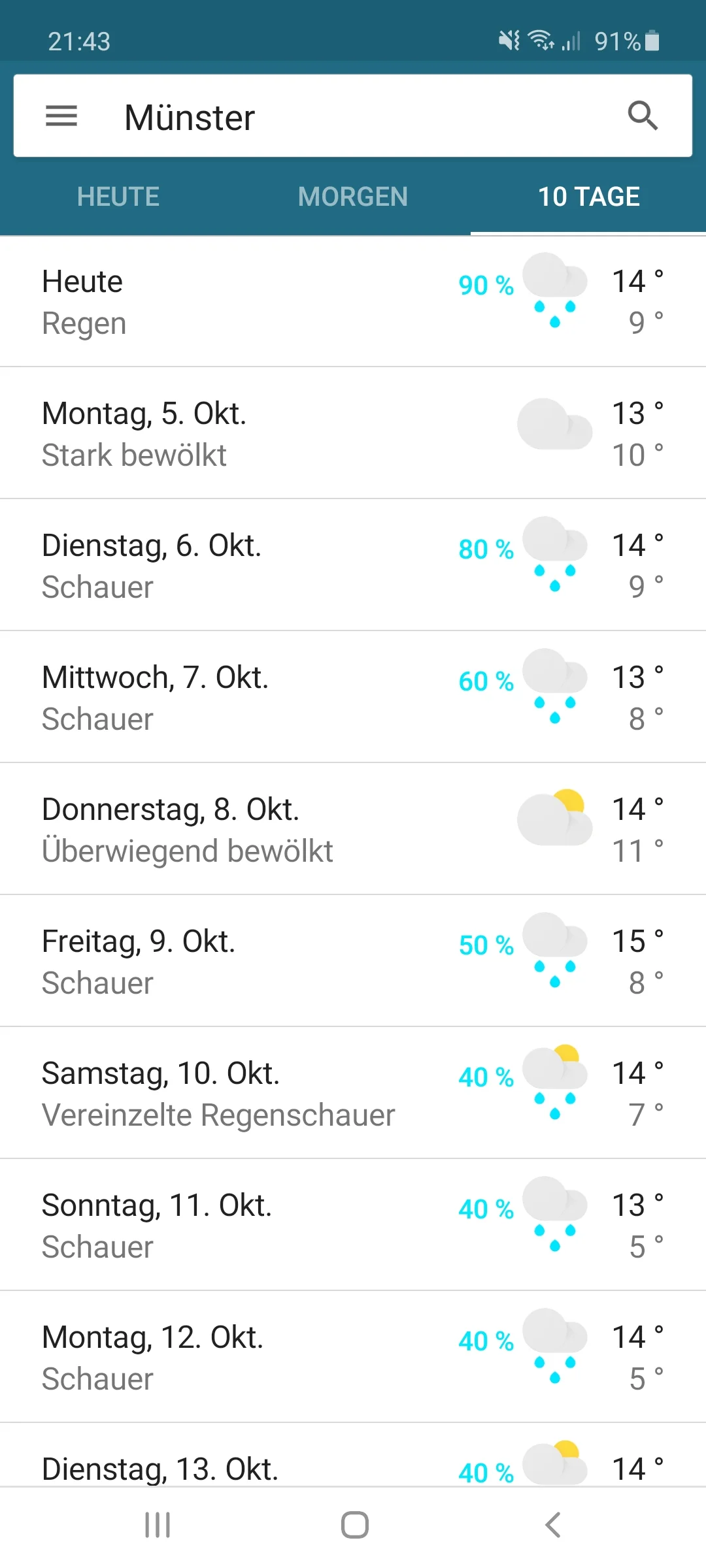This screenshot has height=1568, width=706.
Task: Open the hamburger menu drawer
Action: tap(61, 116)
